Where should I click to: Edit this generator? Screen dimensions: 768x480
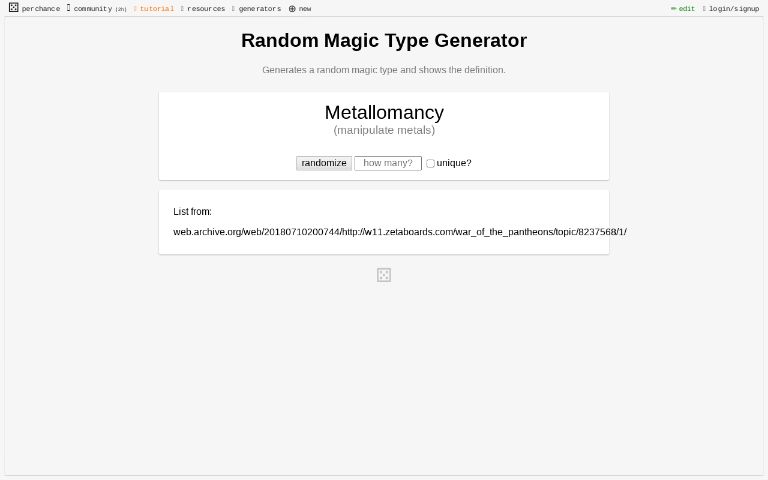(684, 8)
